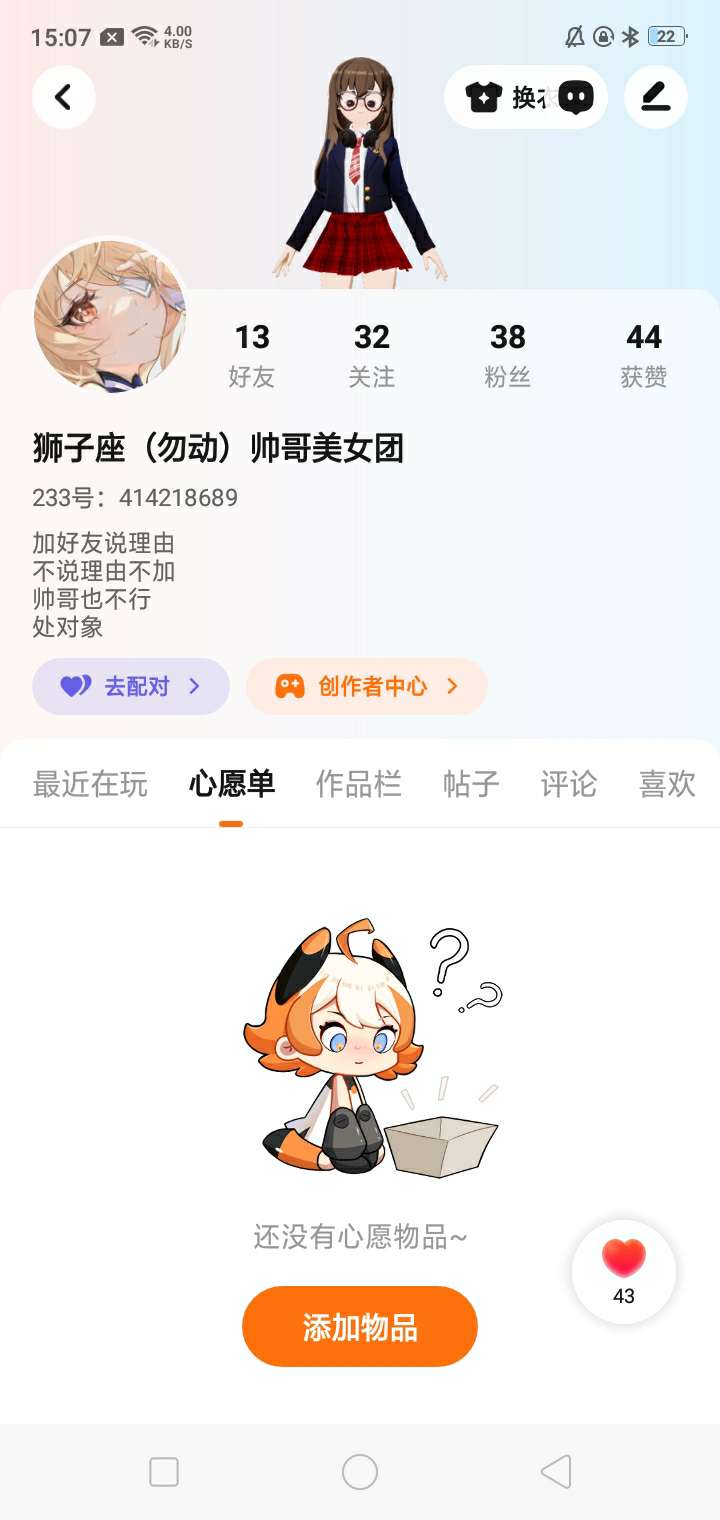
Task: View the 13 好友 friends list
Action: pyautogui.click(x=252, y=355)
